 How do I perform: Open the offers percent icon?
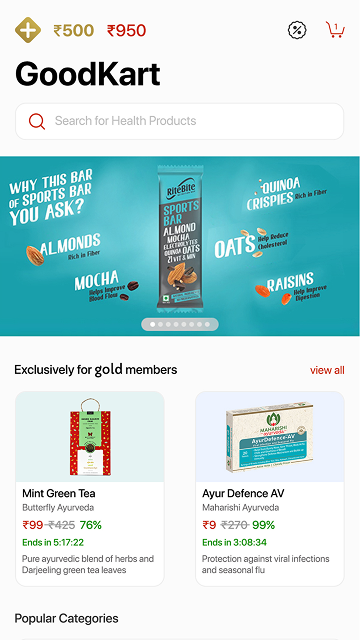pyautogui.click(x=297, y=30)
